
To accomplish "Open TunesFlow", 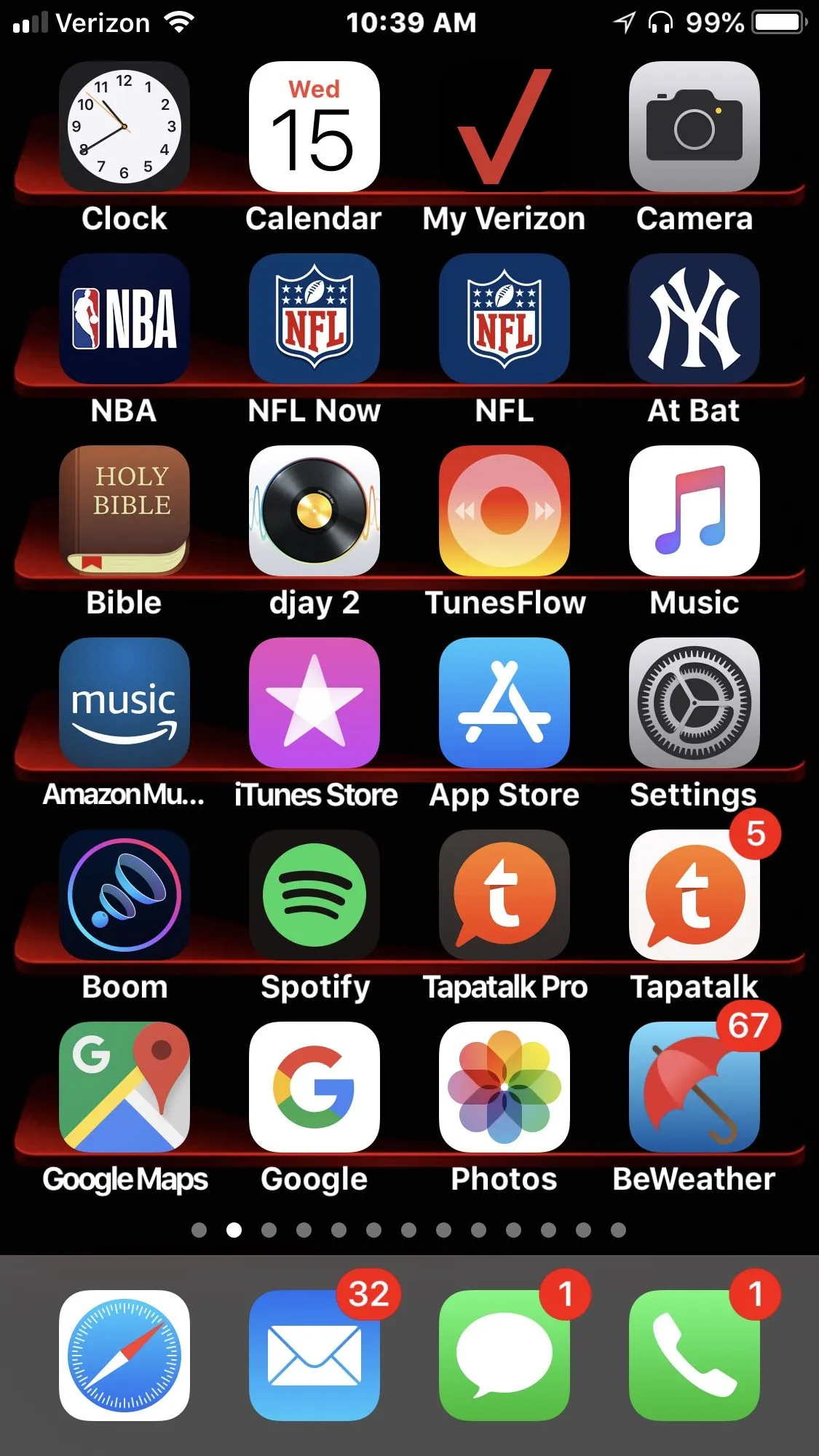I will [x=505, y=511].
